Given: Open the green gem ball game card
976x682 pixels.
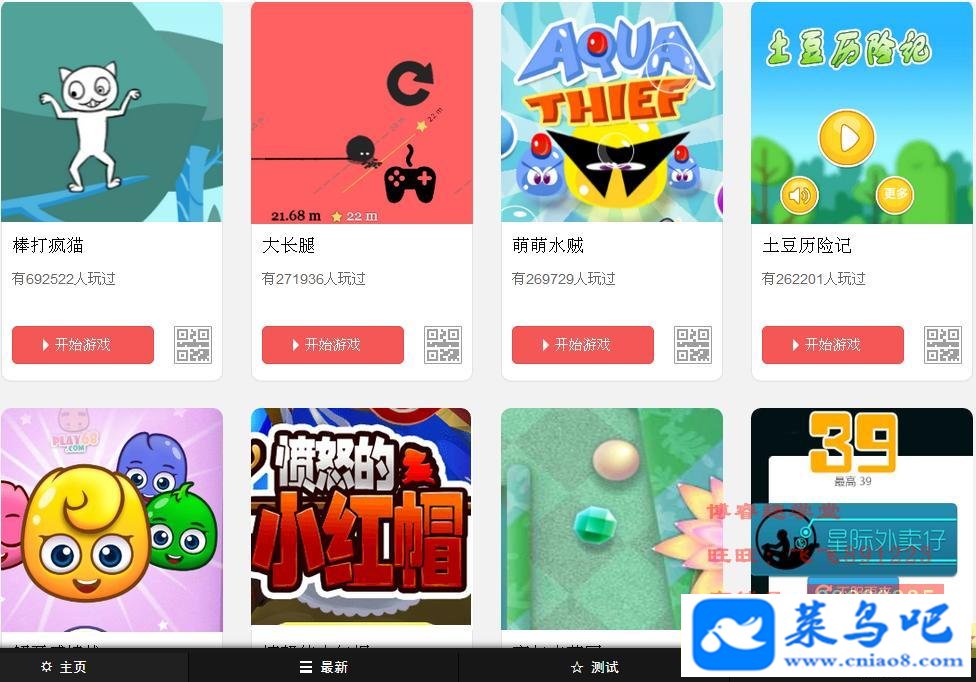Looking at the screenshot, I should click(x=612, y=518).
